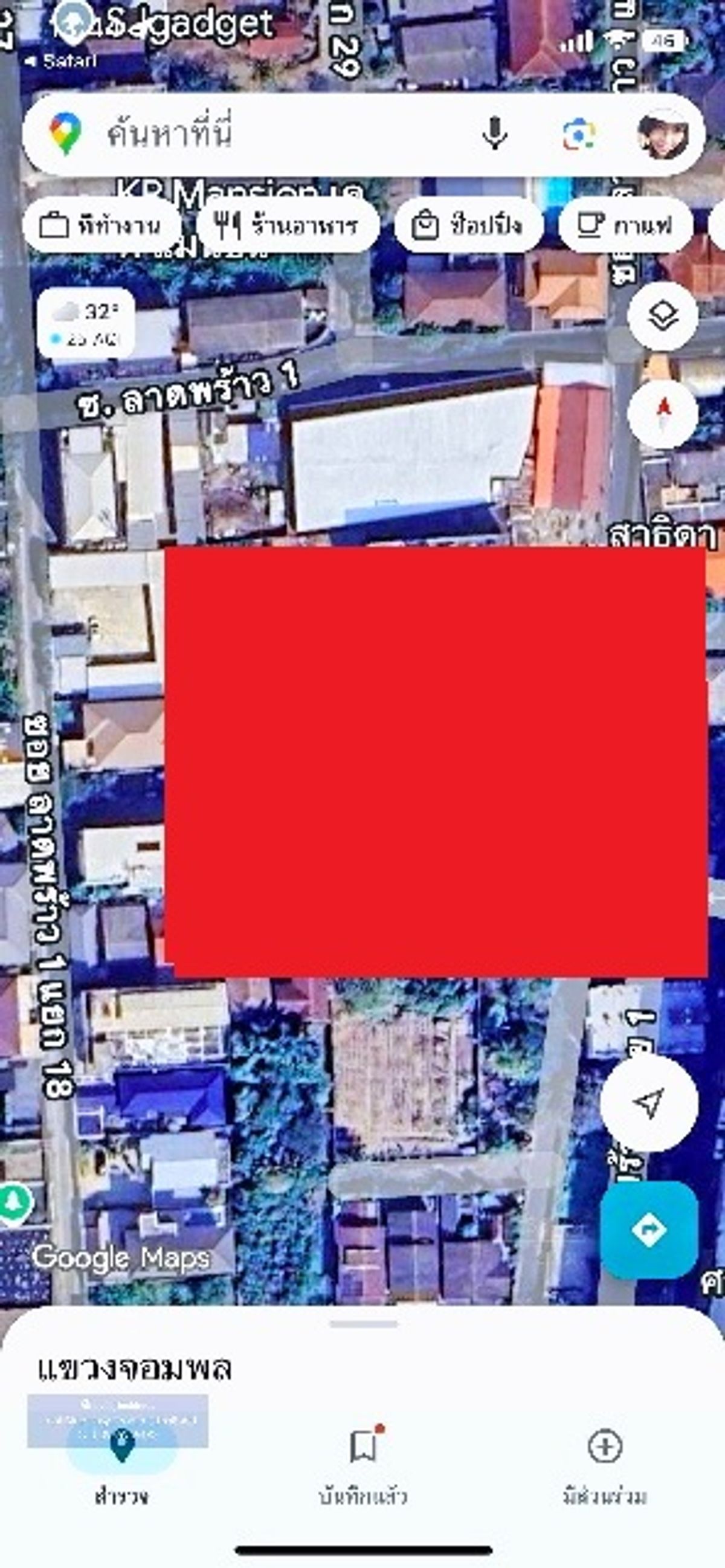Select the ร้านอาหาร chip

coord(288,226)
